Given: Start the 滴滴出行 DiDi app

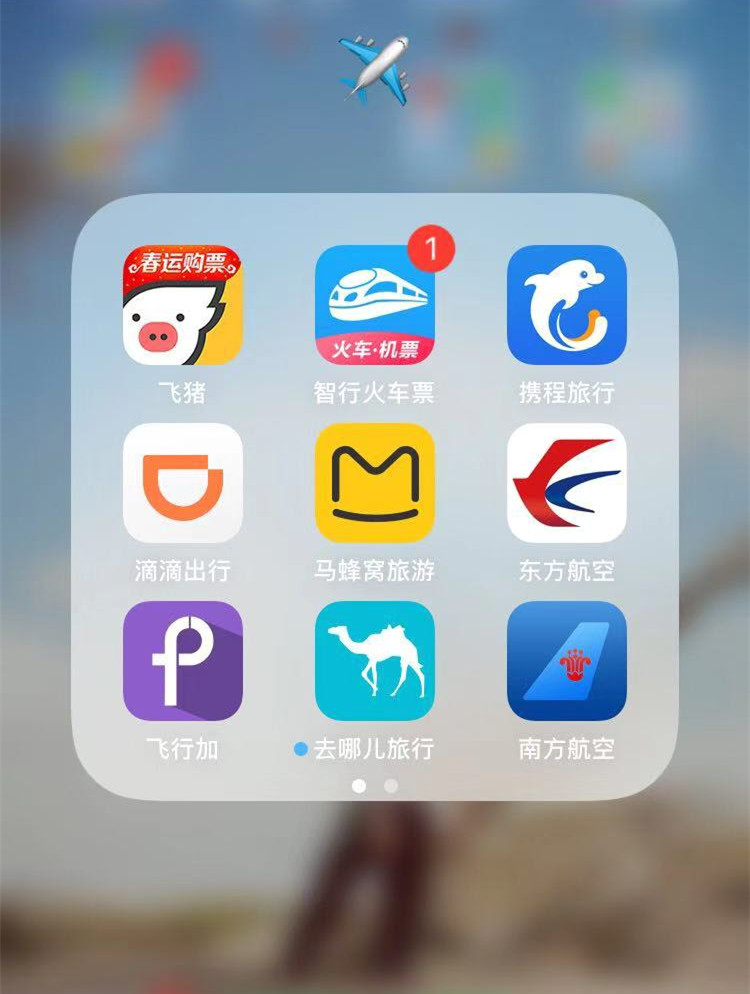Looking at the screenshot, I should coord(182,485).
